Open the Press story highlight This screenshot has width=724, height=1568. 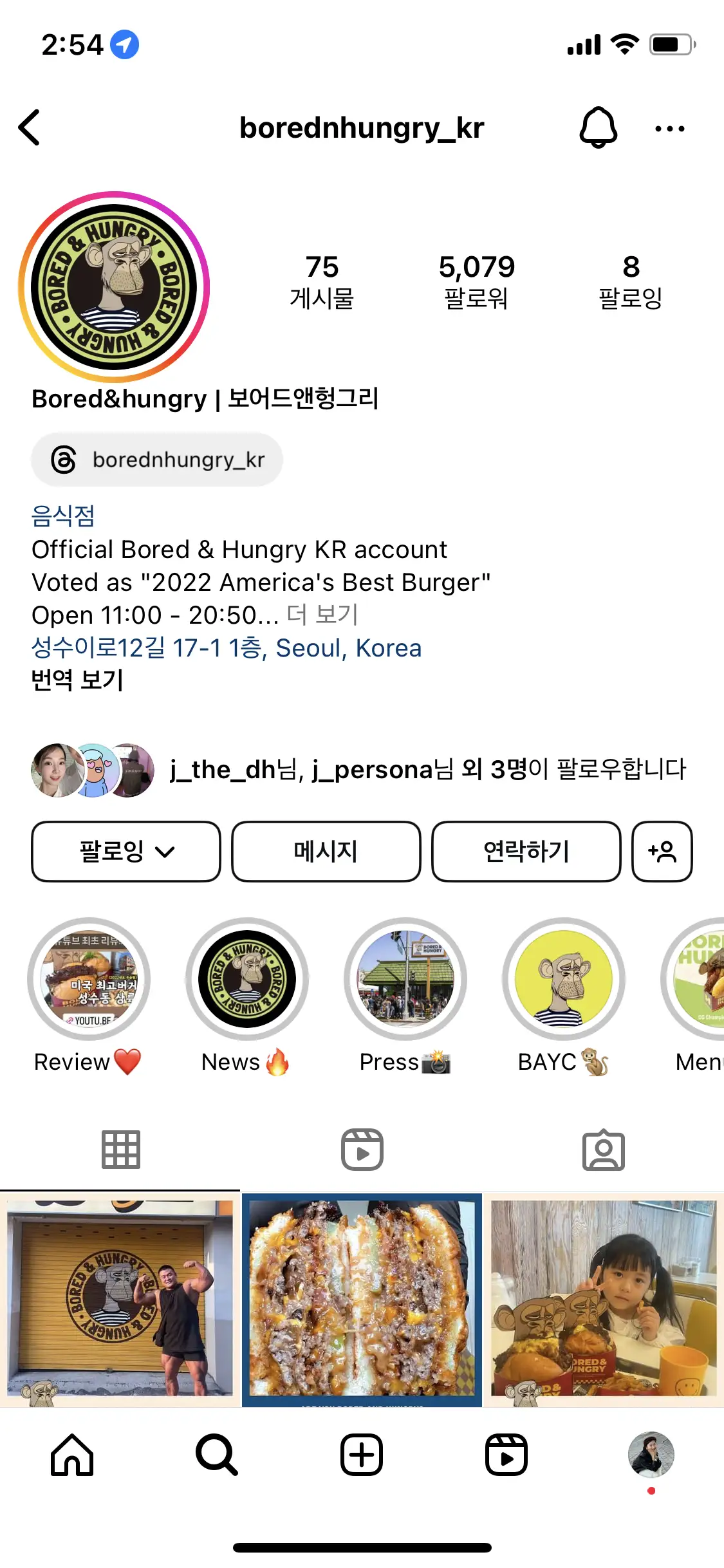pyautogui.click(x=405, y=978)
